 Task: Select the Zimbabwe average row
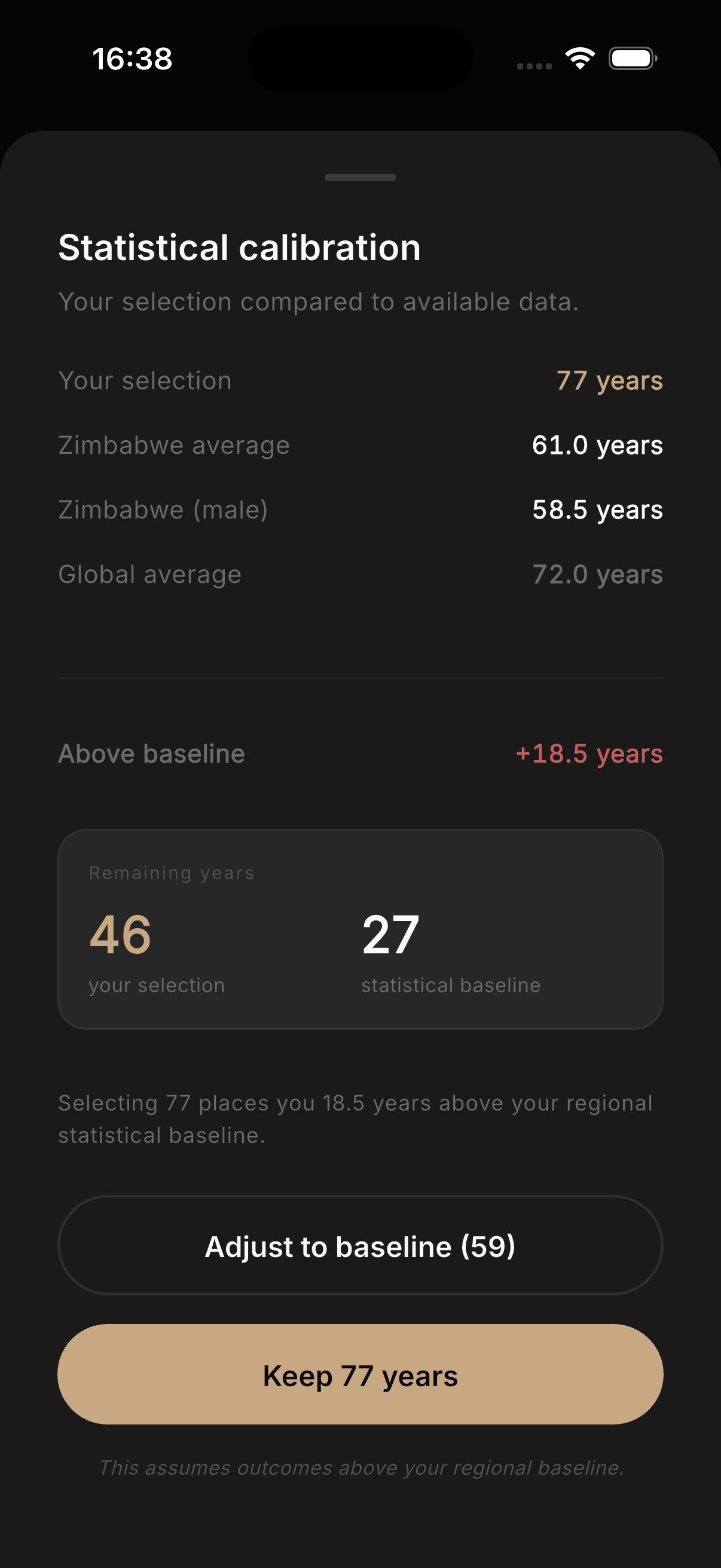point(360,445)
